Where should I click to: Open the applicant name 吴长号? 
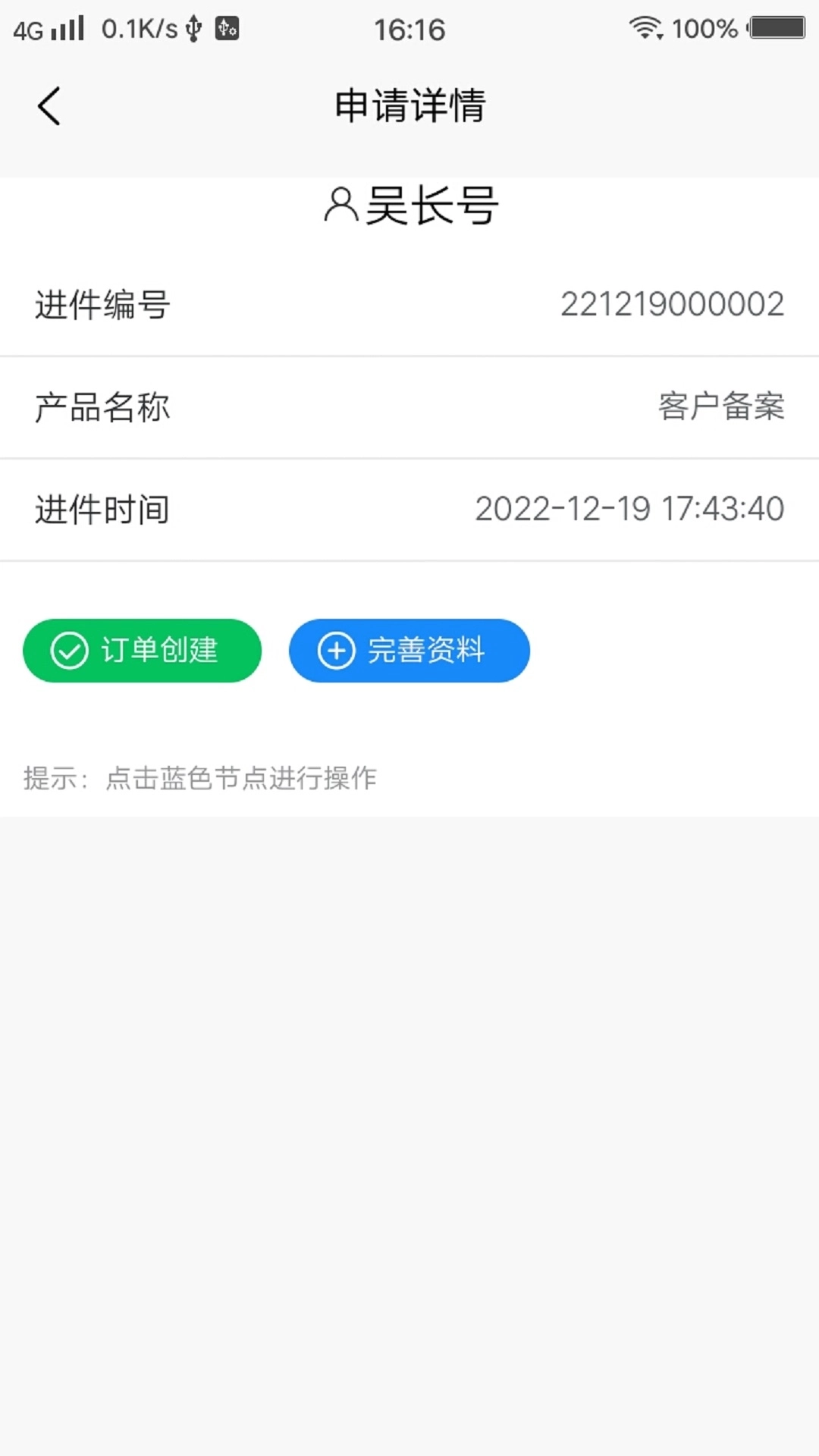coord(431,205)
